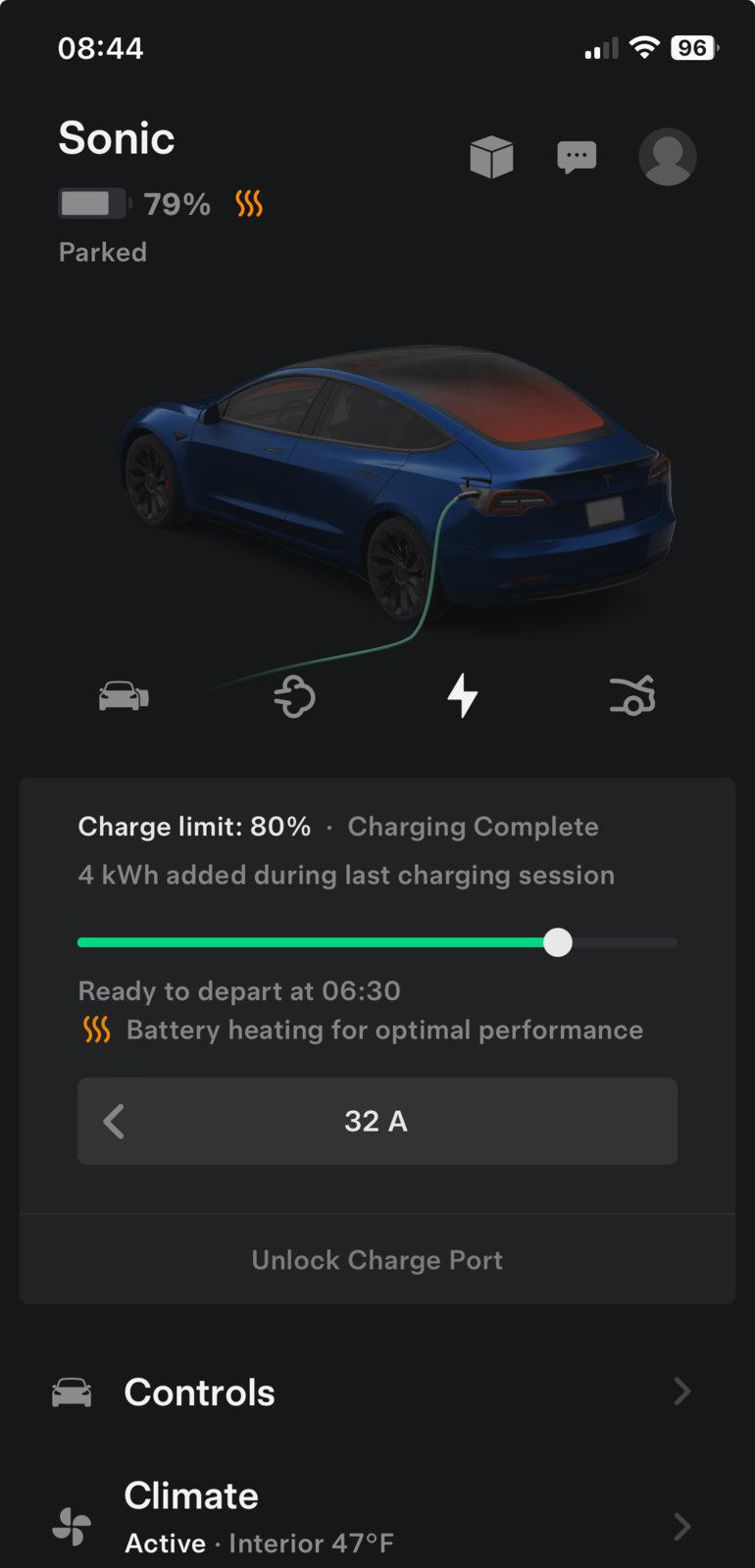Decrease charging current from 32 A
The width and height of the screenshot is (755, 1568).
115,1121
